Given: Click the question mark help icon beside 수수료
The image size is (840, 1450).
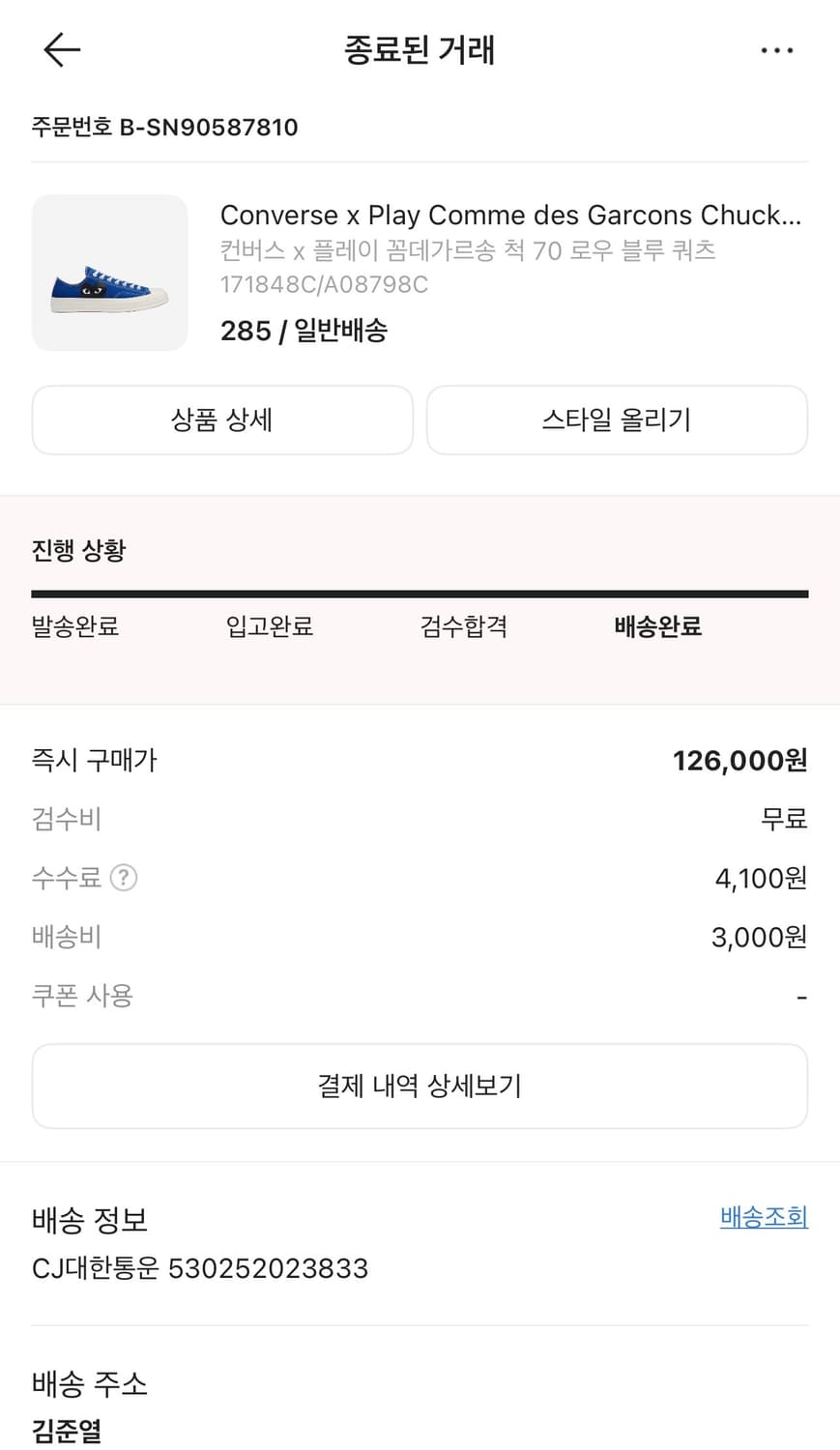Looking at the screenshot, I should [125, 878].
